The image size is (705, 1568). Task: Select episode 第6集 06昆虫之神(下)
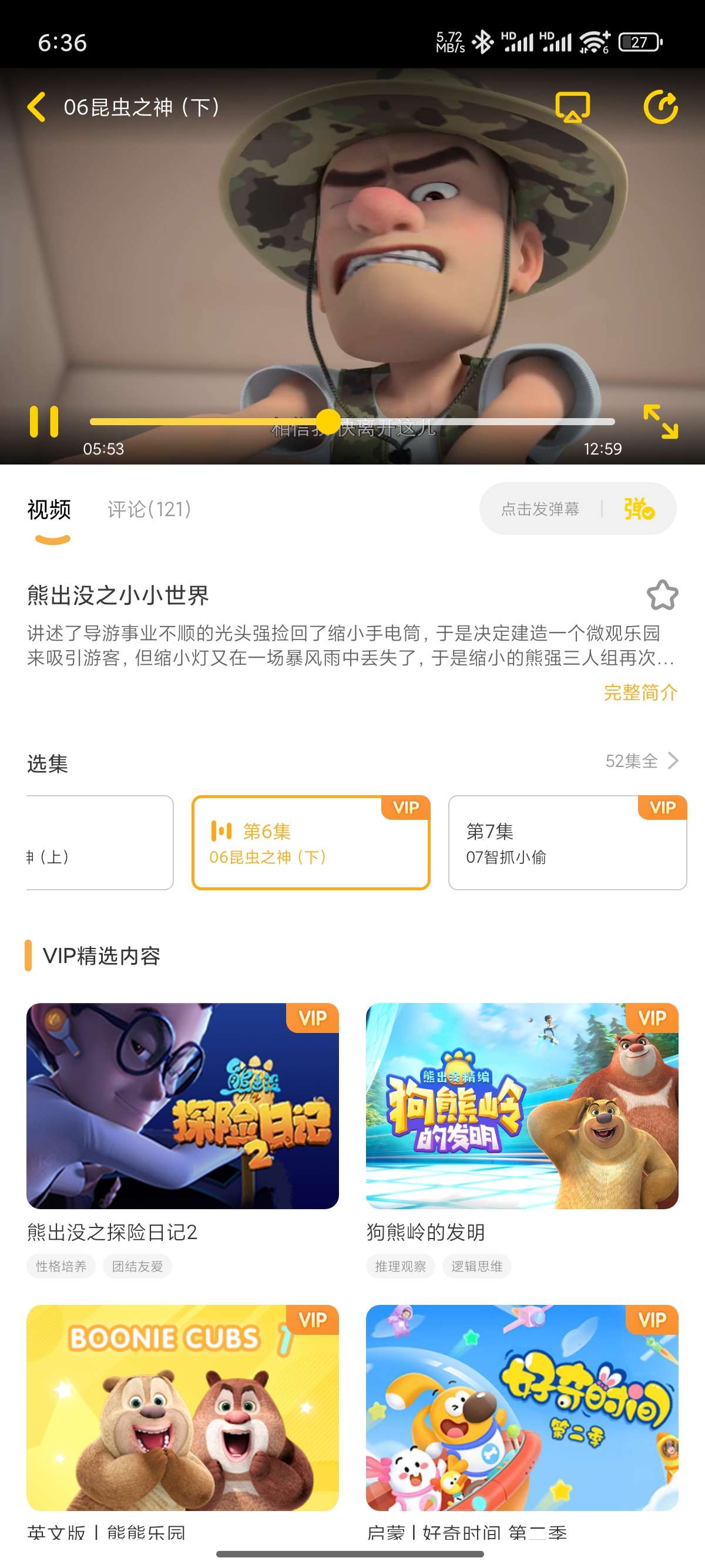310,843
